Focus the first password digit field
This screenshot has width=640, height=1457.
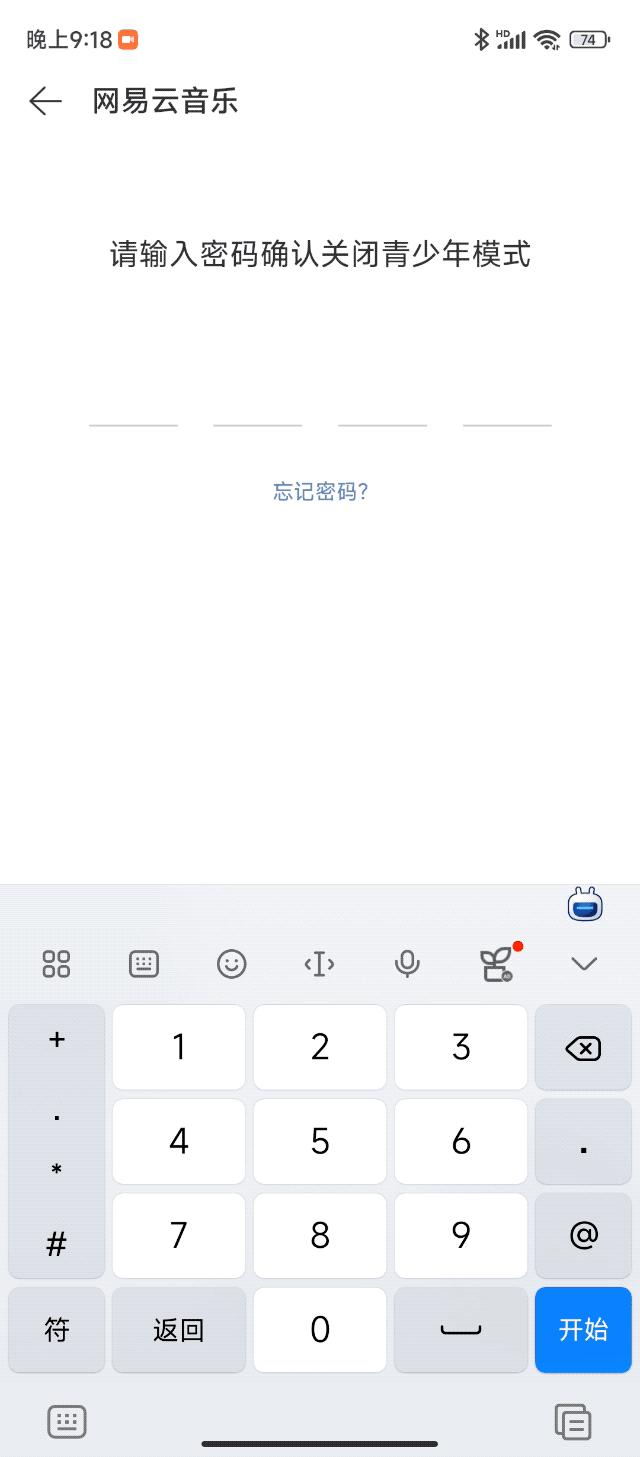pyautogui.click(x=133, y=410)
